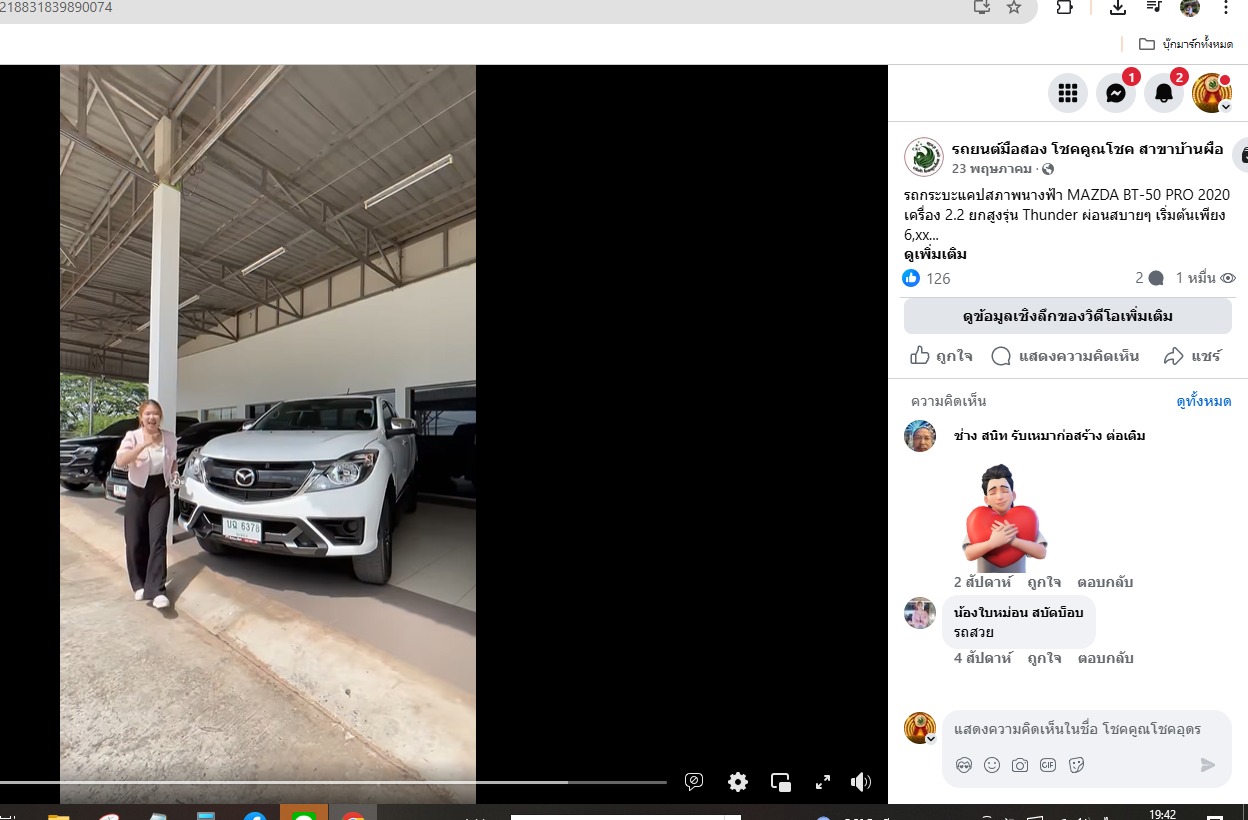Tap ดูข้อมูลเชิงลึกของวิดีโอเพิ่มเติม button
The height and width of the screenshot is (820, 1248).
tap(1067, 316)
